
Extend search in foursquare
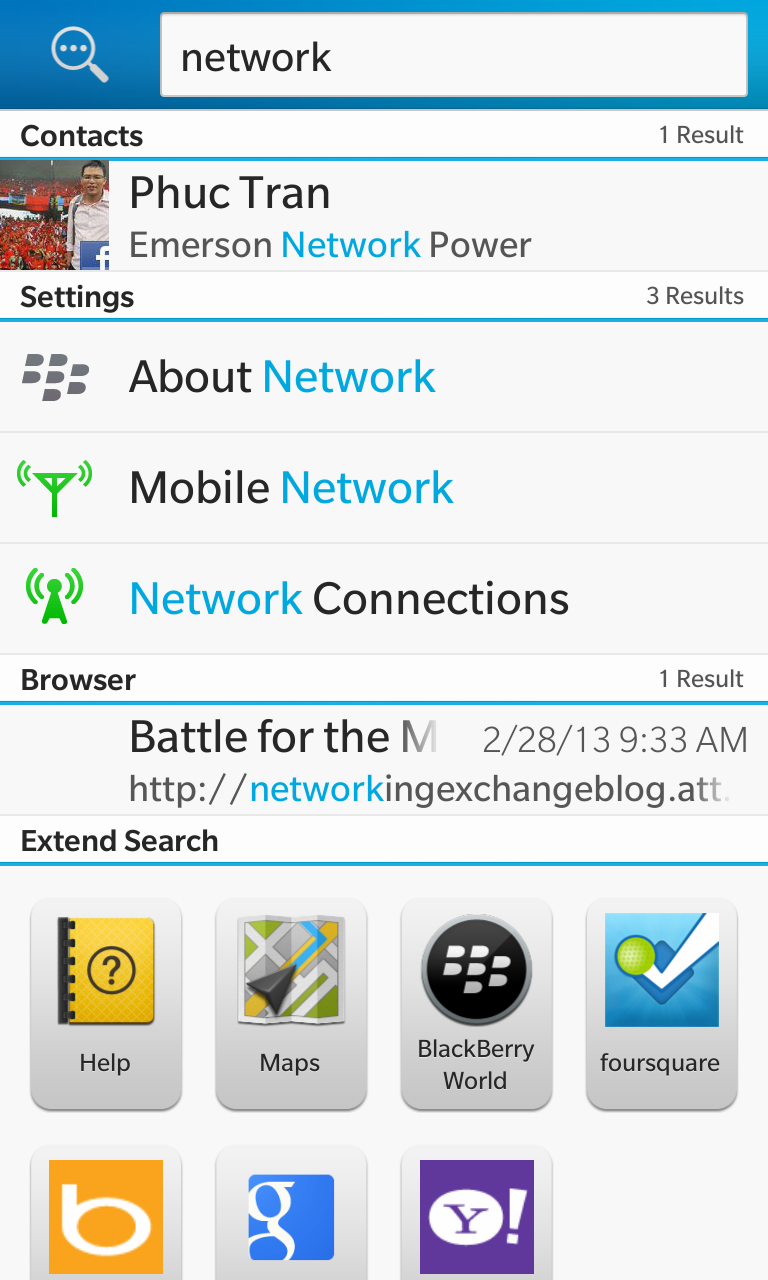(x=661, y=1003)
